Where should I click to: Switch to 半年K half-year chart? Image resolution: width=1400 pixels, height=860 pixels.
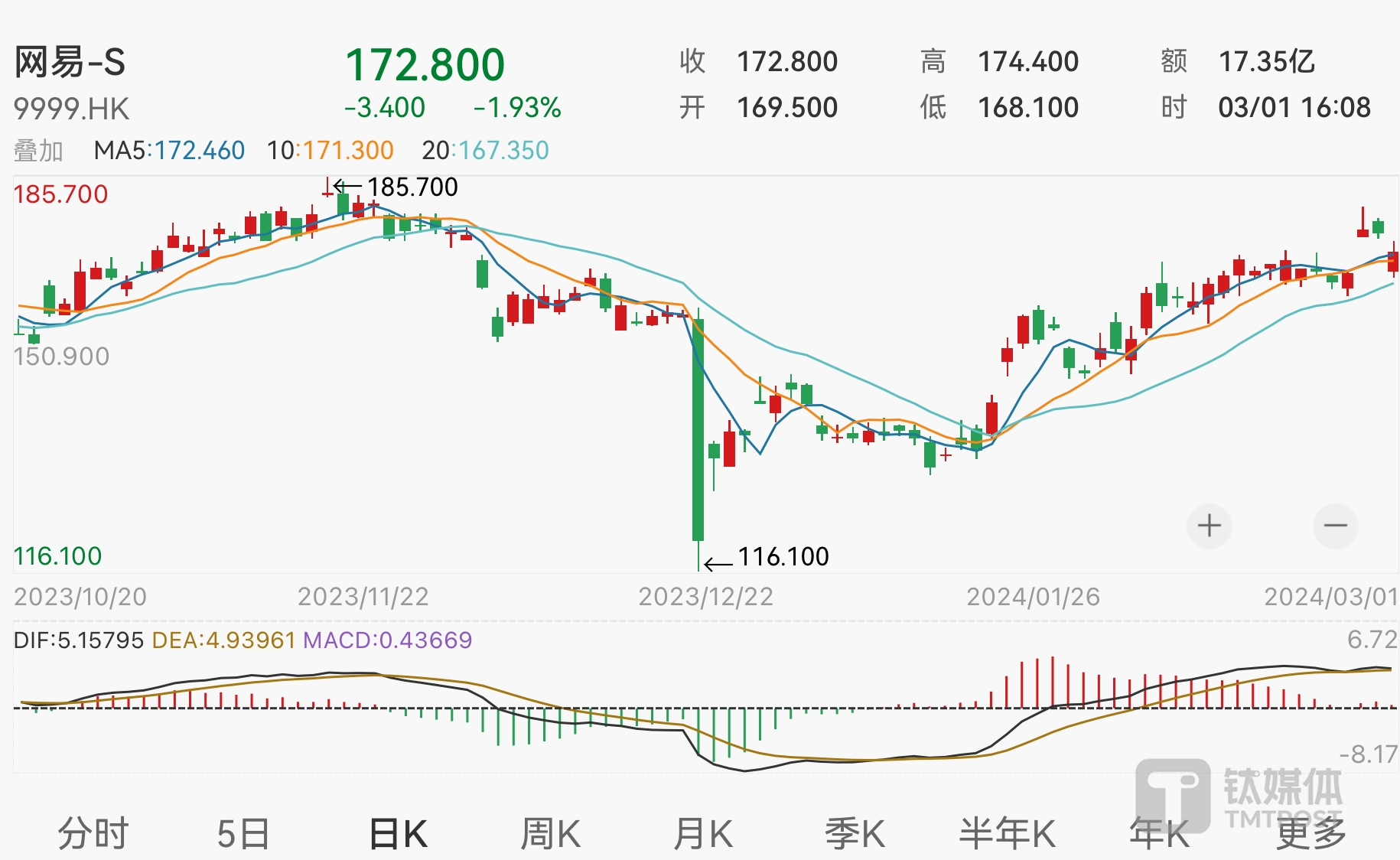[x=1007, y=833]
